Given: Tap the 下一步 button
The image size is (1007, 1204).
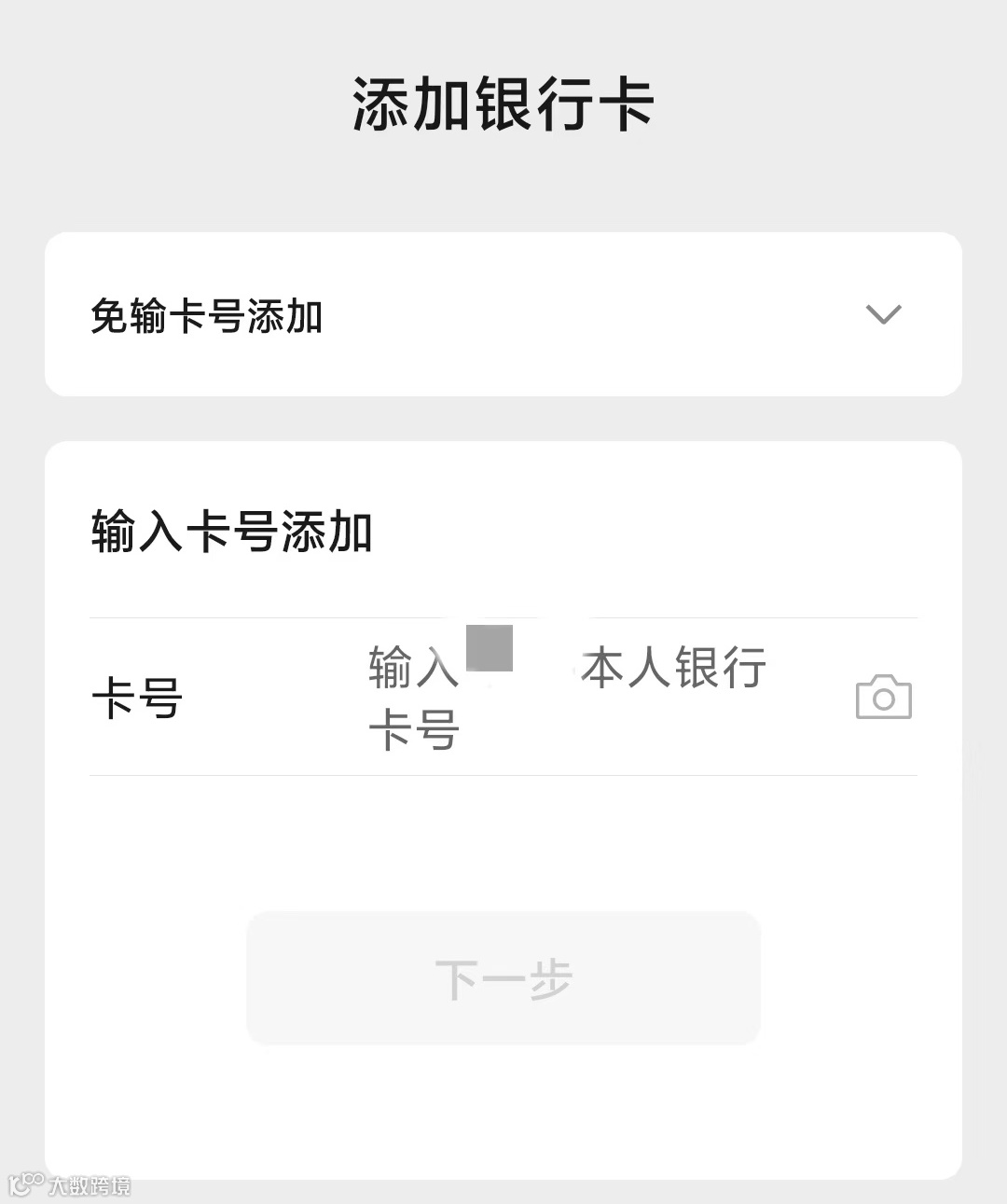Looking at the screenshot, I should pyautogui.click(x=504, y=978).
